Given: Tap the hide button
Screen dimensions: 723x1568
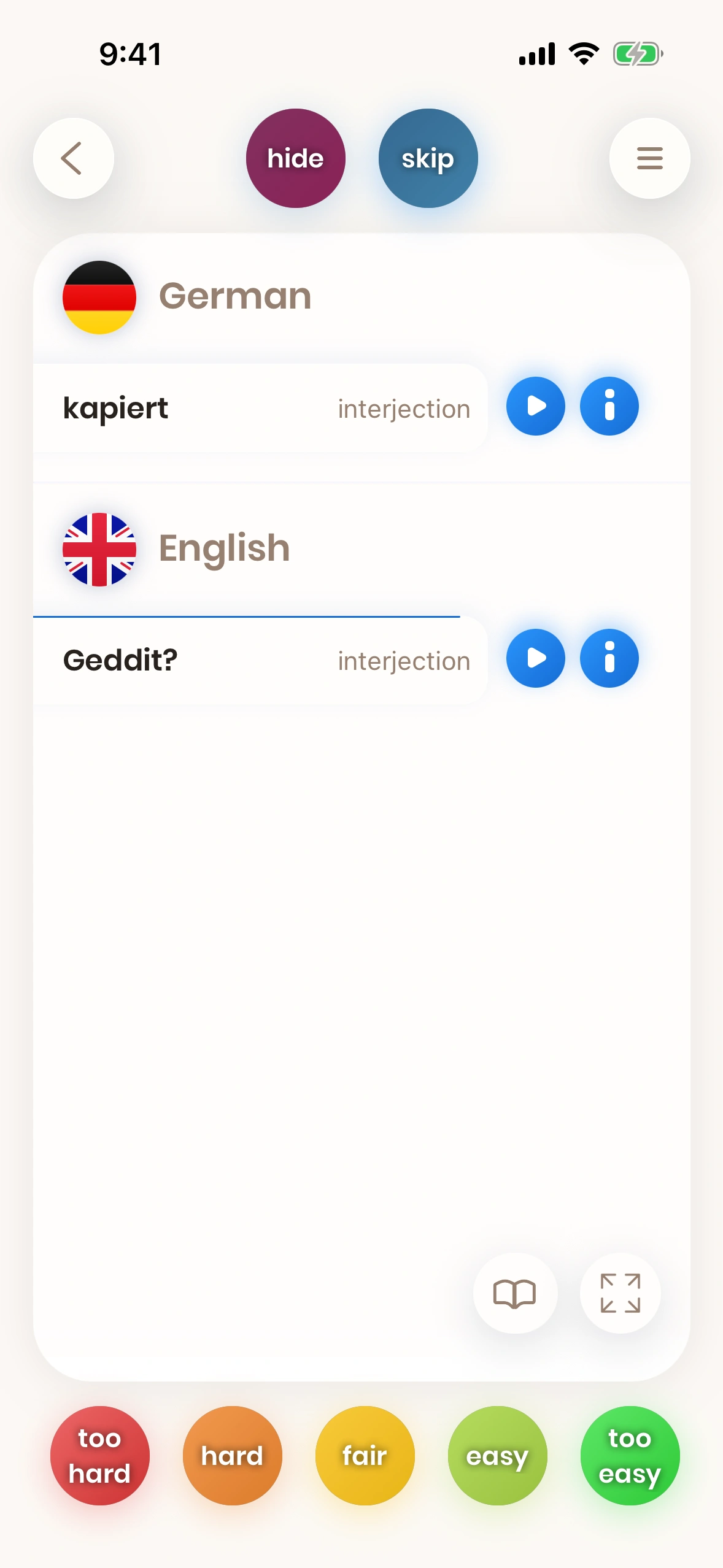Looking at the screenshot, I should (295, 158).
